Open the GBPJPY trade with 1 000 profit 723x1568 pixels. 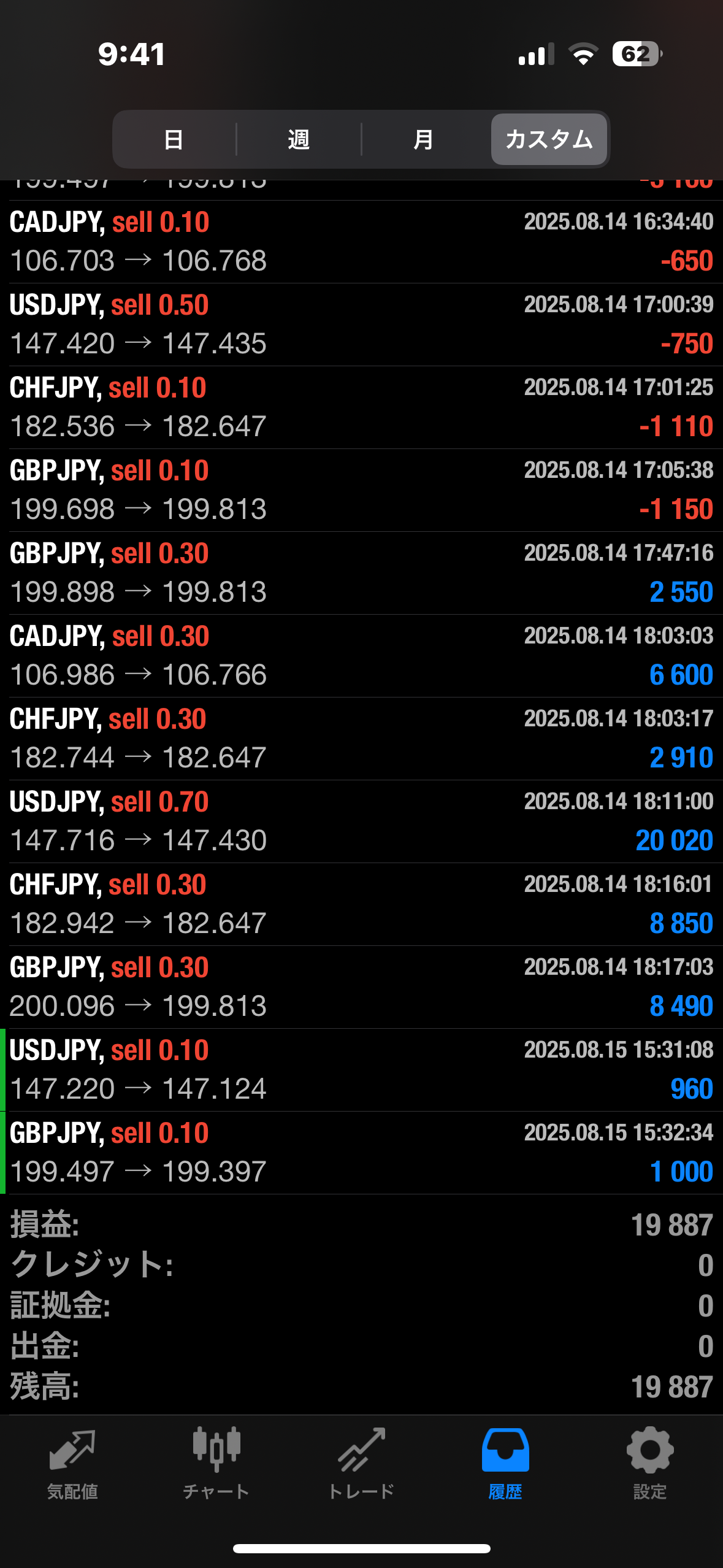click(x=361, y=1153)
